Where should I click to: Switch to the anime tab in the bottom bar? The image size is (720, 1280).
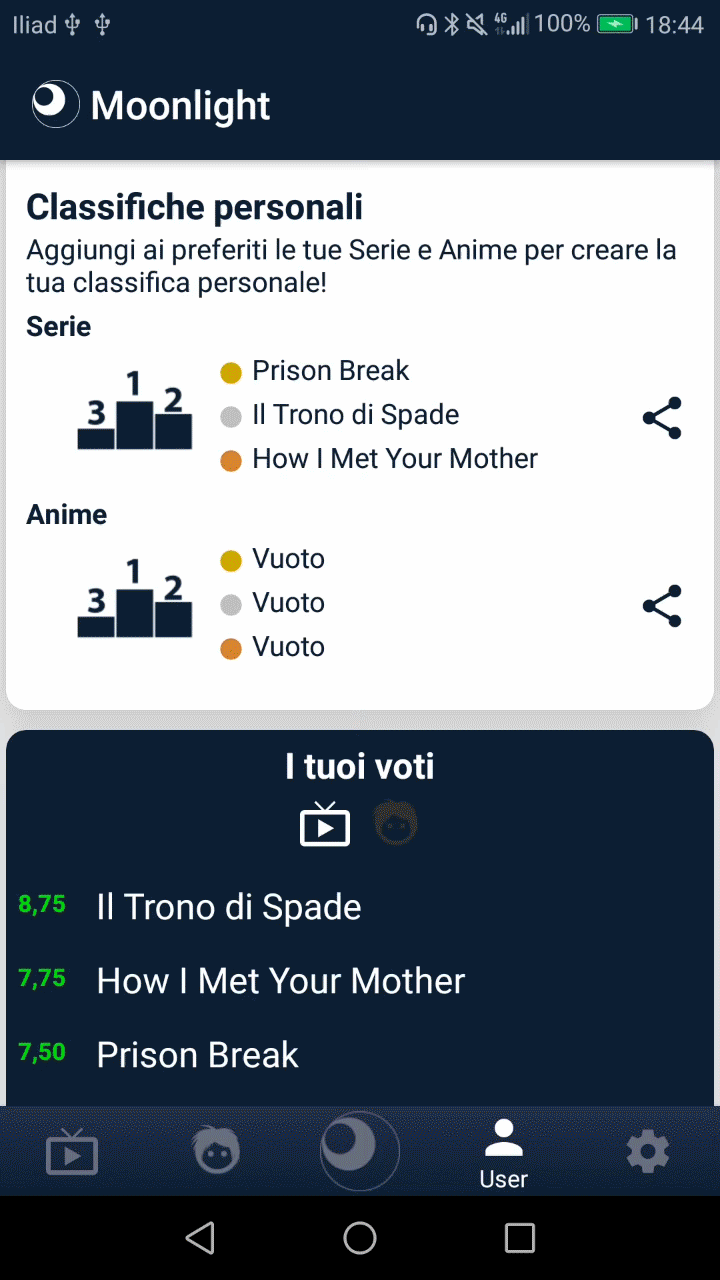216,1151
